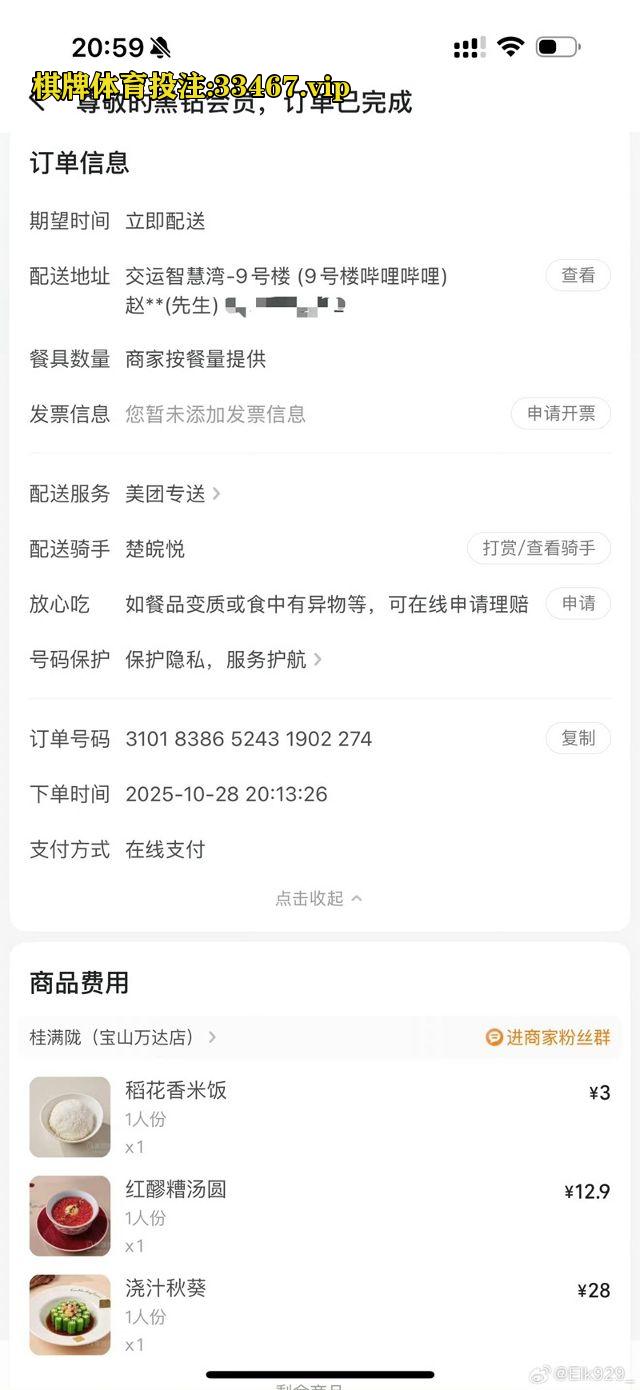Open the 浇汁秋葵 dish item
This screenshot has height=1390, width=640.
pos(166,1288)
